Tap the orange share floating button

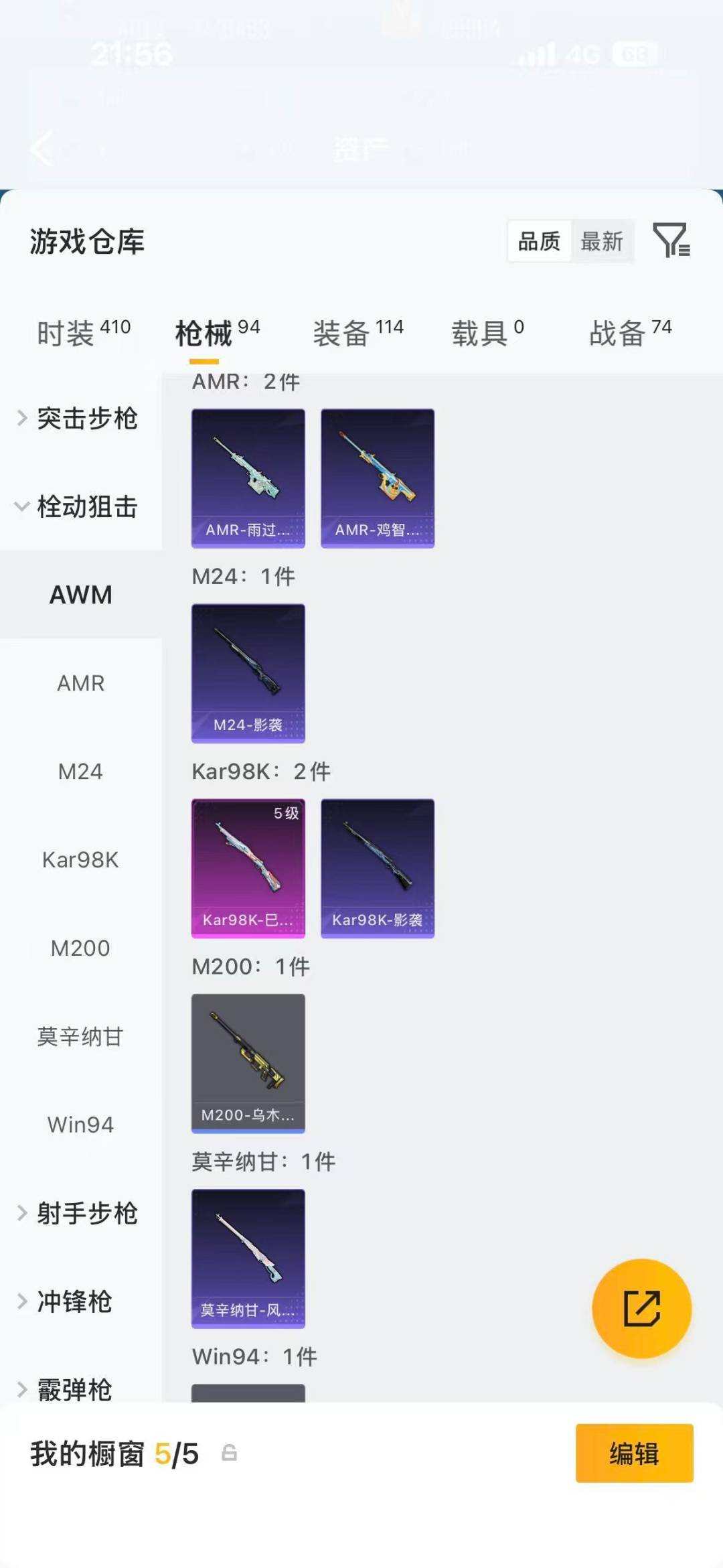(x=641, y=1308)
